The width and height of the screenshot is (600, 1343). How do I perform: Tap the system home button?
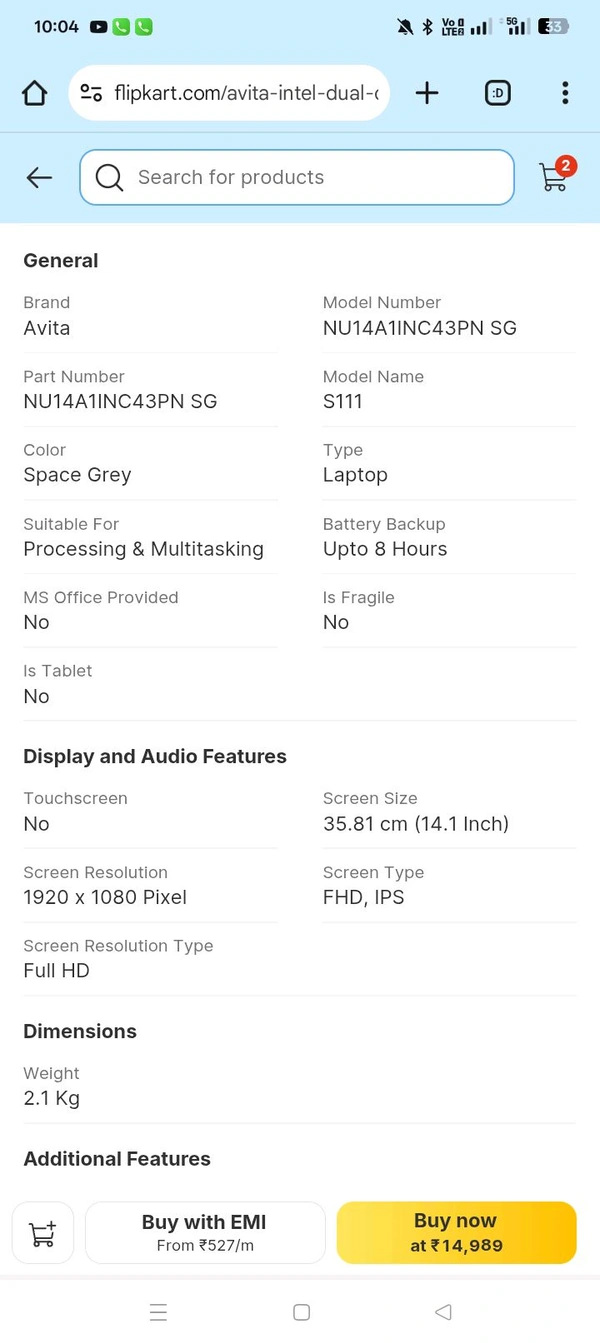coord(301,1312)
